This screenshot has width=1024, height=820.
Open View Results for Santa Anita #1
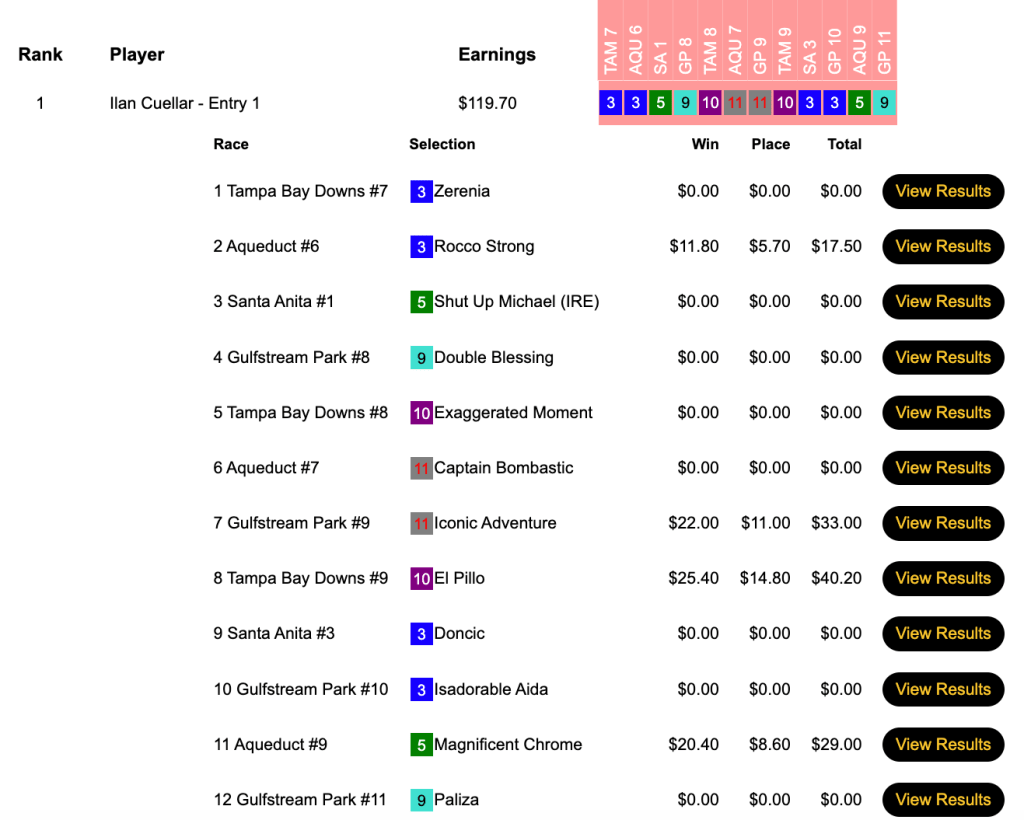(x=942, y=301)
